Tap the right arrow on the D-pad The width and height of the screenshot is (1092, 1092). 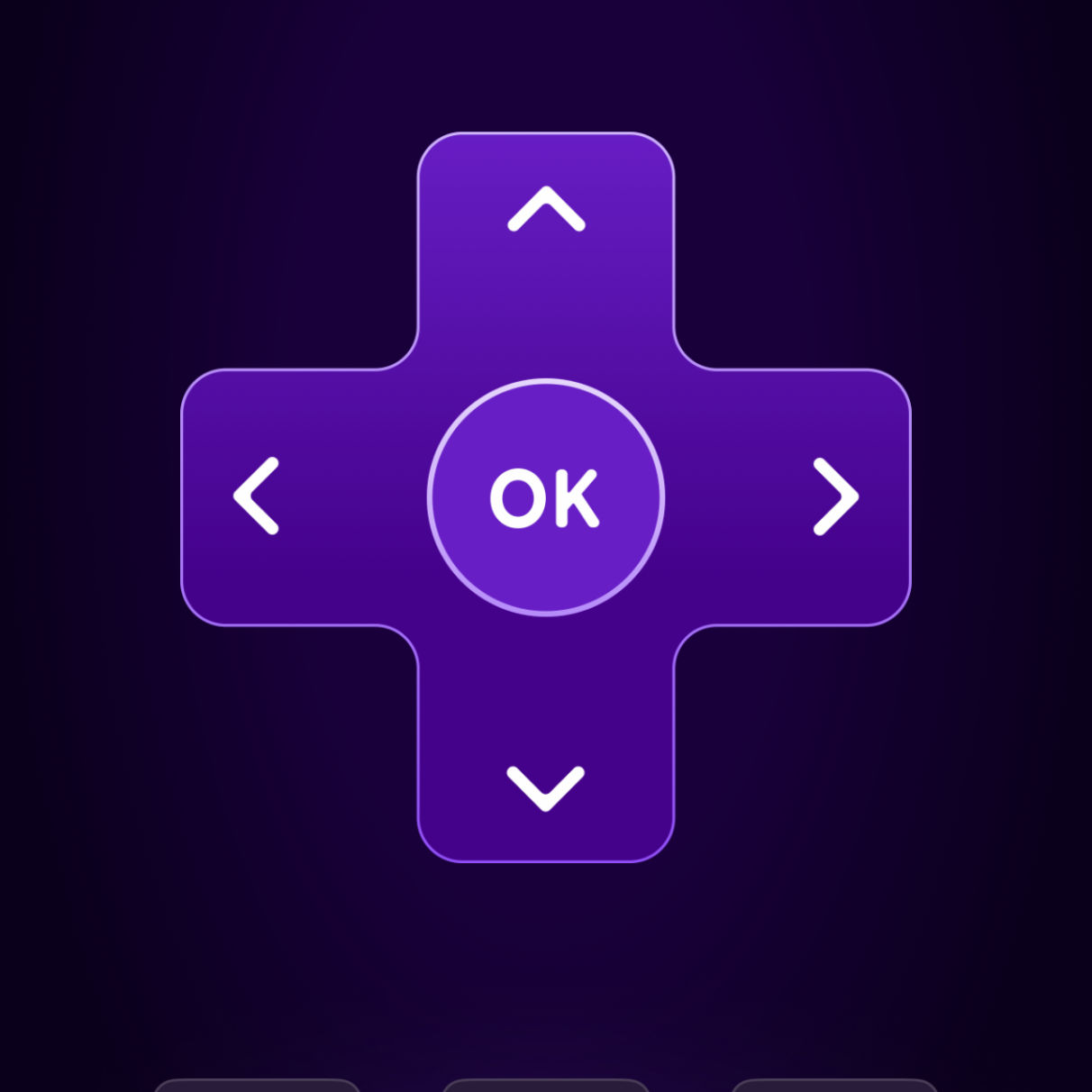[835, 496]
